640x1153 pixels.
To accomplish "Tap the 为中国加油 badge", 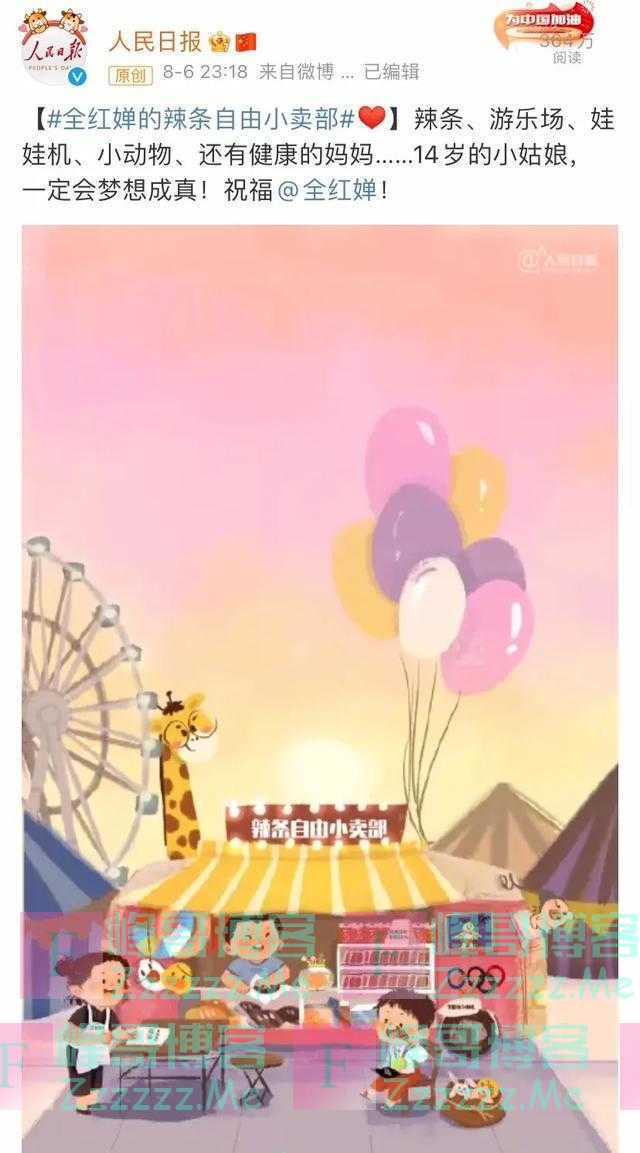I will (547, 22).
